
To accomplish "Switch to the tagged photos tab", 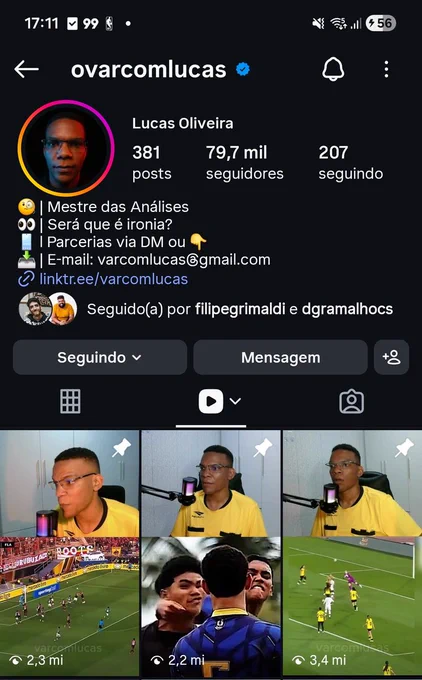I will click(351, 401).
